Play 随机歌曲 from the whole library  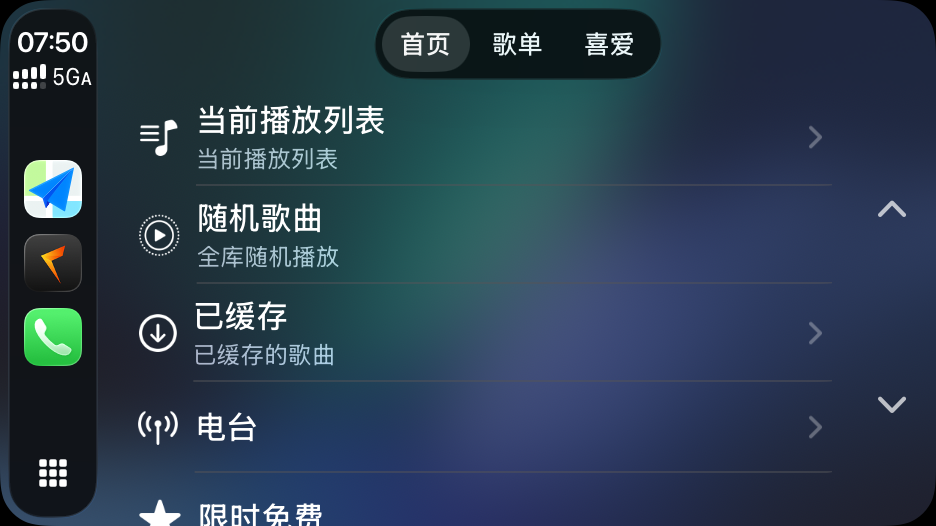(481, 235)
